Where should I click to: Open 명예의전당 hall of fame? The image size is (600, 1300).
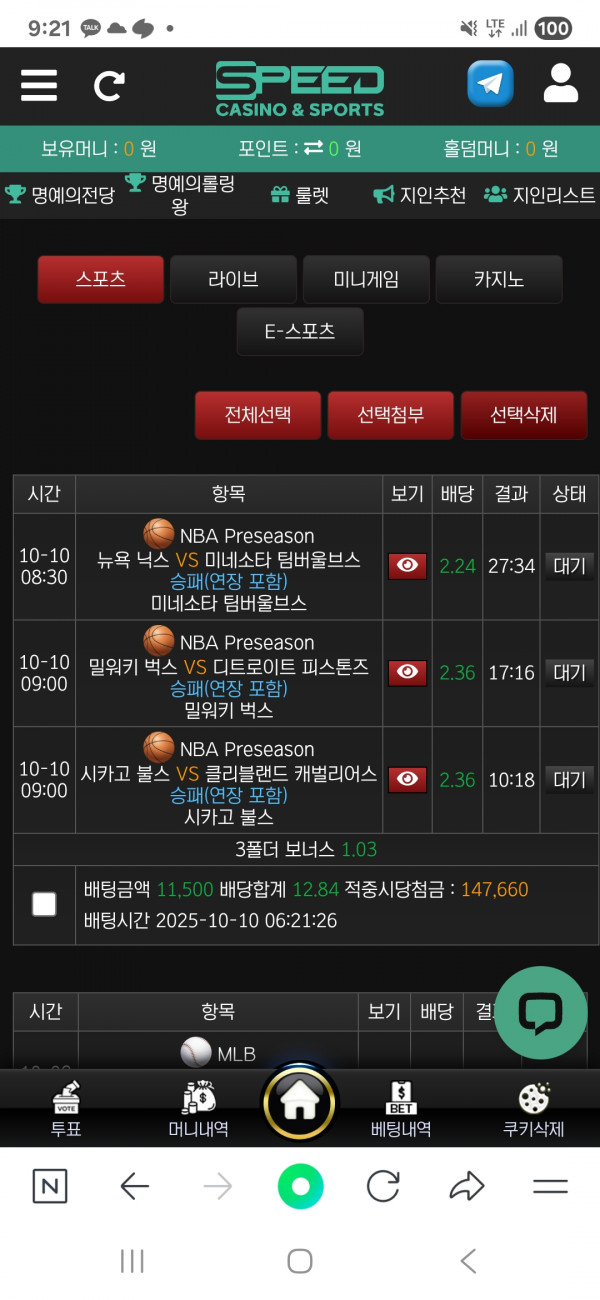[60, 195]
